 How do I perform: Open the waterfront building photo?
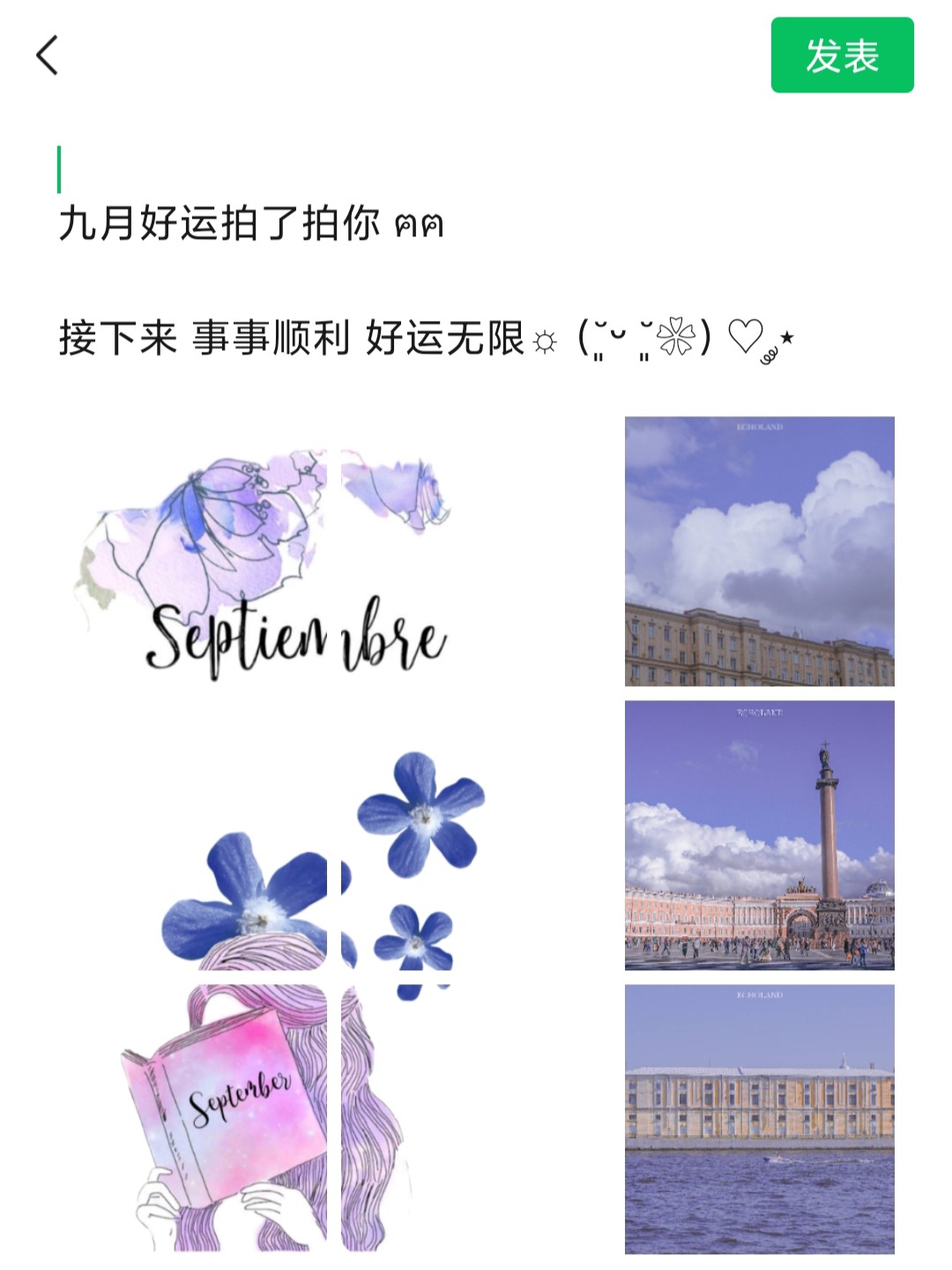tap(759, 1118)
